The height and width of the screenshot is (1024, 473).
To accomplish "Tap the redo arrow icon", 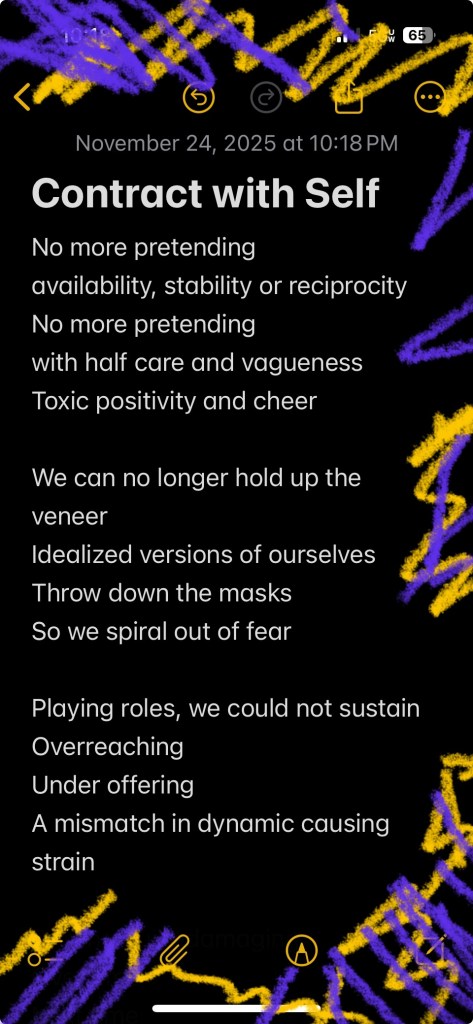I will (266, 99).
